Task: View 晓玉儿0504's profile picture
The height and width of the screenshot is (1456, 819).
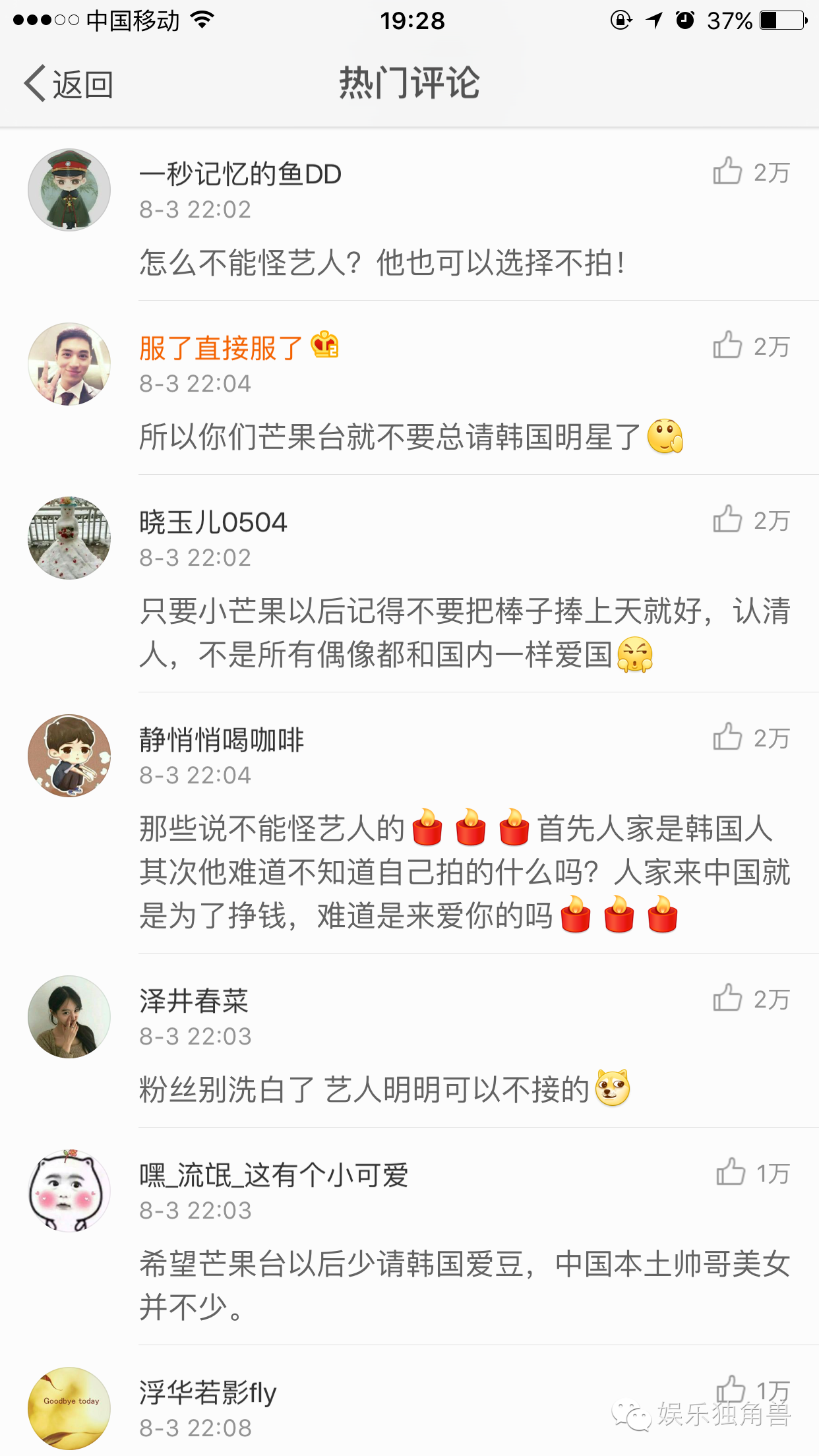Action: 69,538
